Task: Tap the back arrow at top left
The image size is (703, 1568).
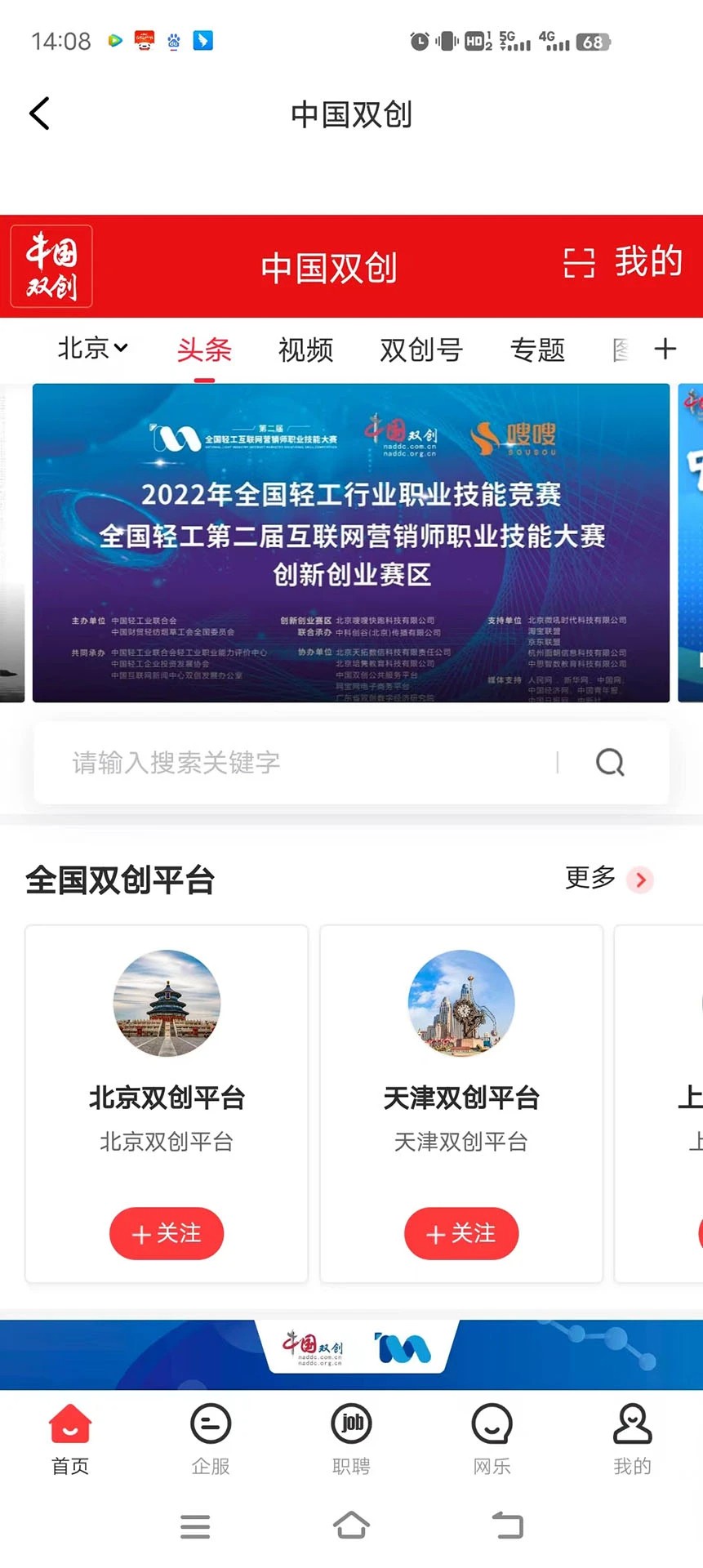Action: coord(38,114)
